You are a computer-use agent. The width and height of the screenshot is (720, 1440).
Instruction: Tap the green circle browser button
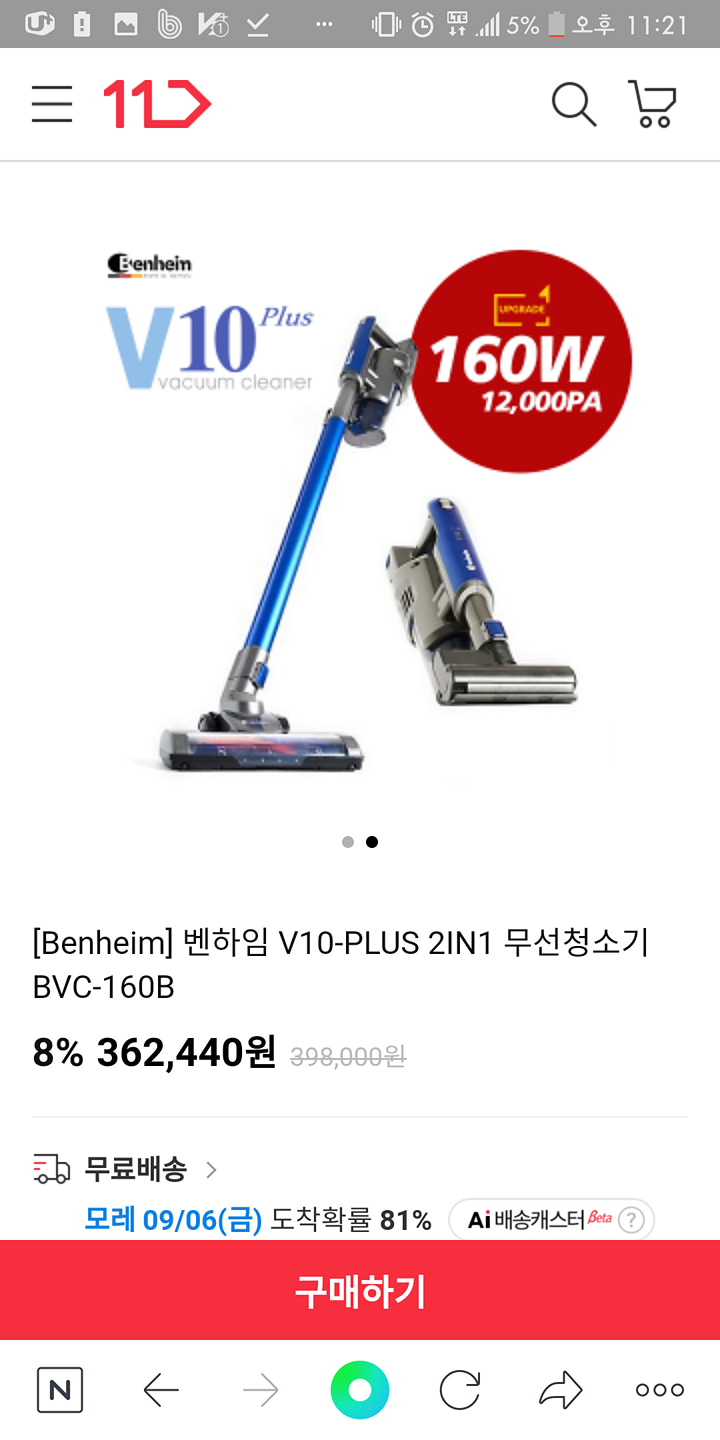[360, 1390]
